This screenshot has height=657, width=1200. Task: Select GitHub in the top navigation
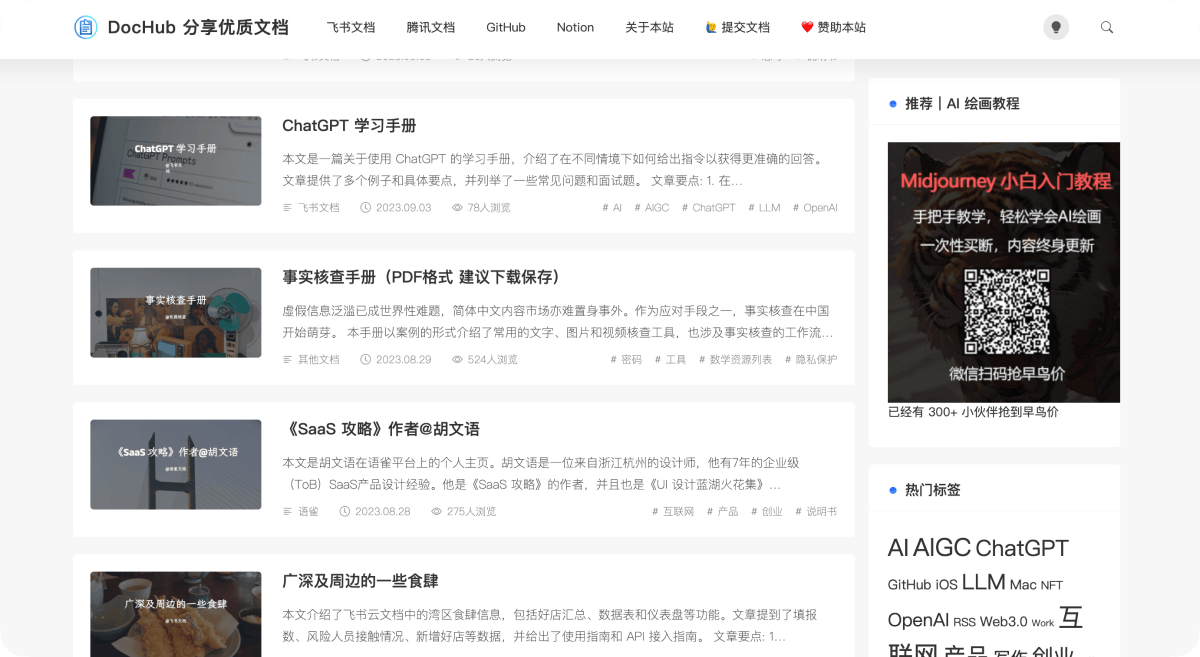coord(506,27)
